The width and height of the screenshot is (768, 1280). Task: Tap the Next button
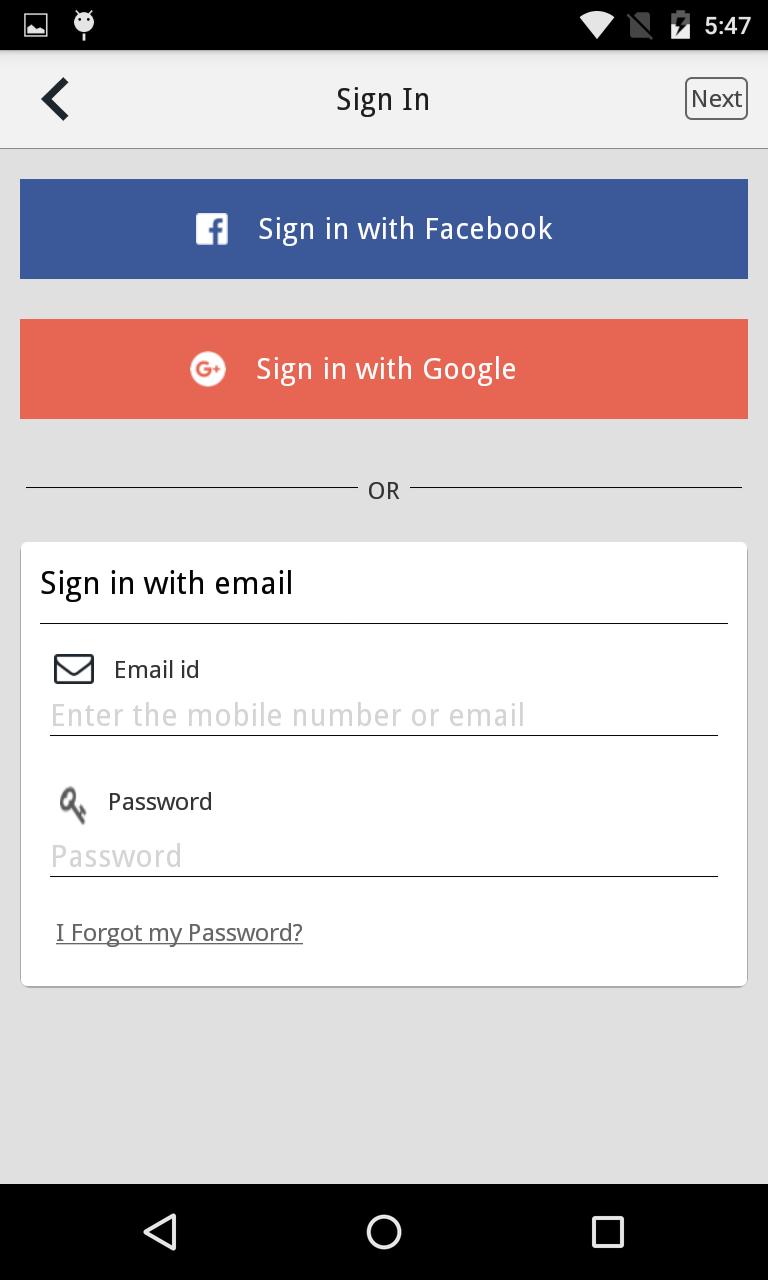pos(716,99)
